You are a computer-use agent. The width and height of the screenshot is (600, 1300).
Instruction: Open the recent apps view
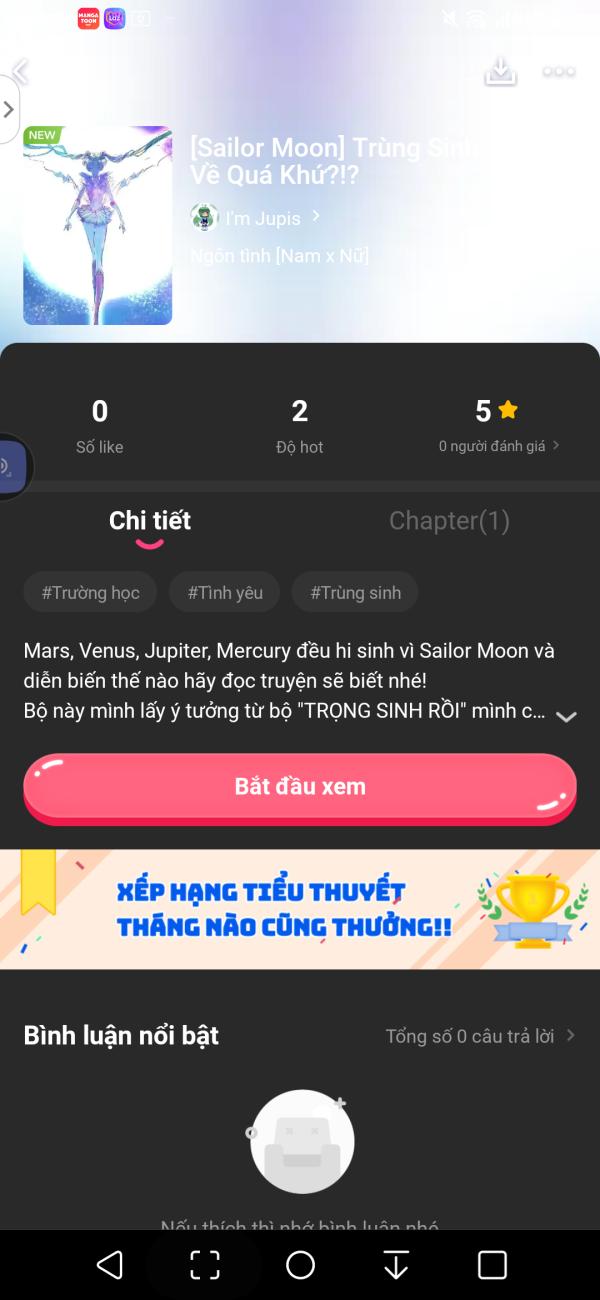tap(492, 1265)
